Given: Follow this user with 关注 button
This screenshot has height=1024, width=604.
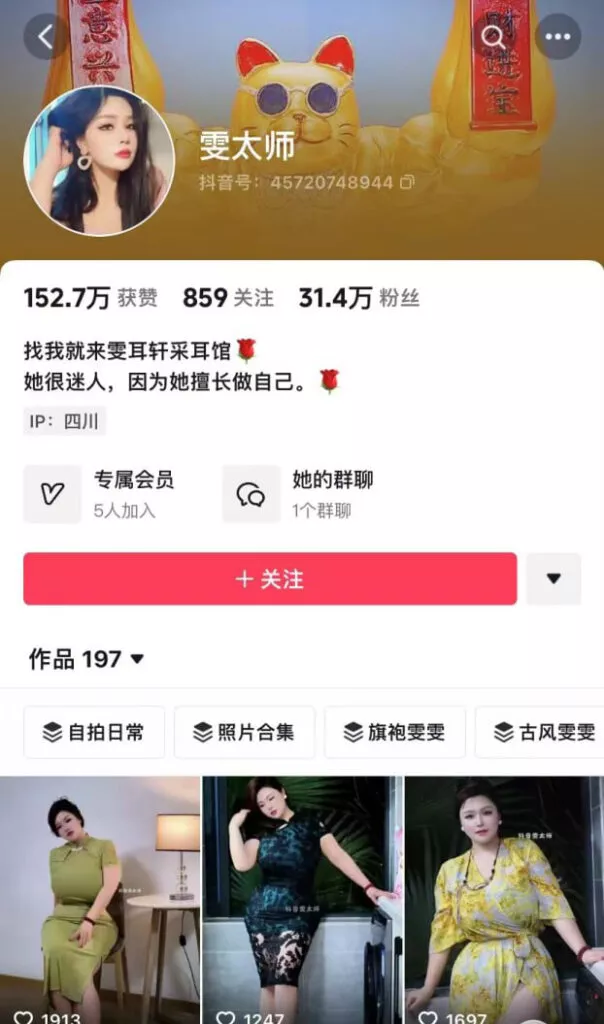Looking at the screenshot, I should click(270, 579).
